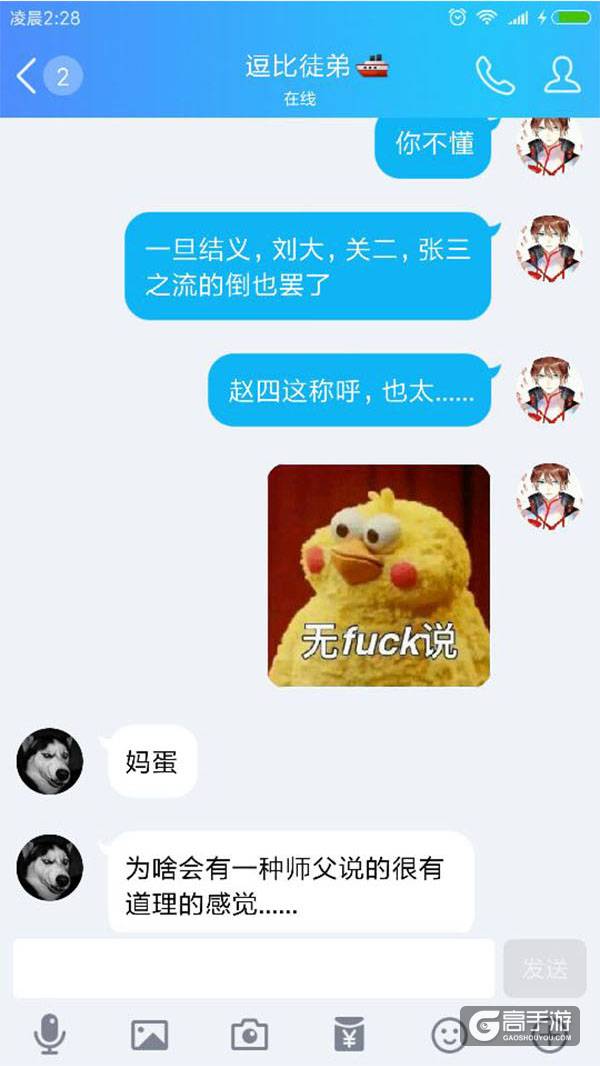Open the photo gallery picker
Image resolution: width=600 pixels, height=1066 pixels.
(149, 1034)
